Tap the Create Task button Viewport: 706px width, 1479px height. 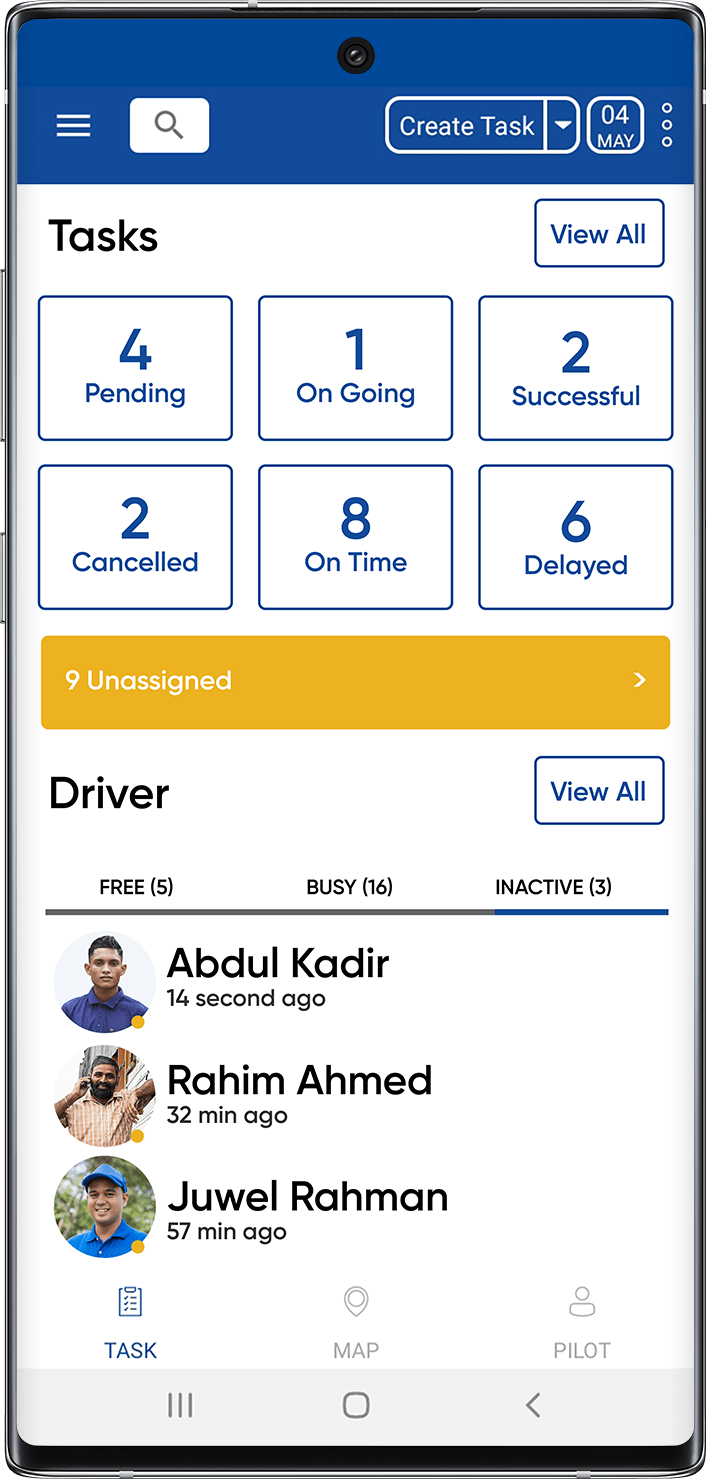[x=466, y=126]
